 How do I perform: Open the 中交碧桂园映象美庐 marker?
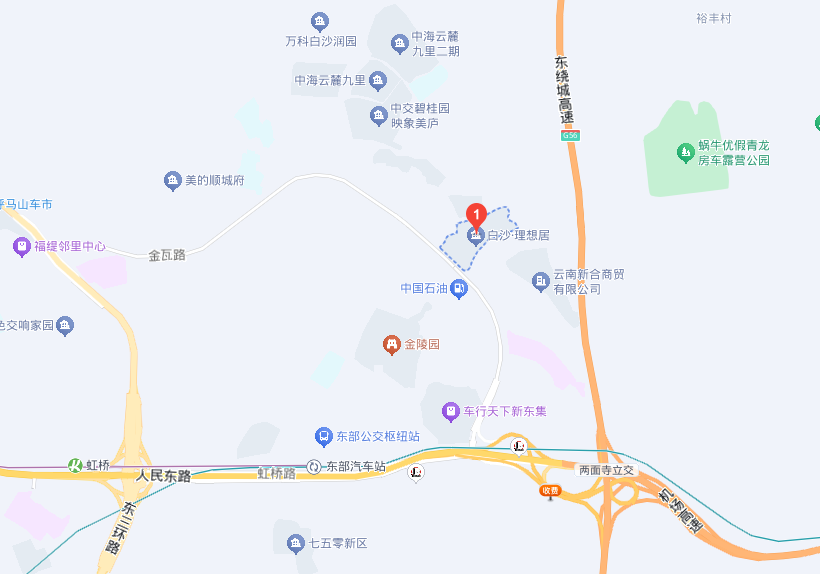[378, 115]
